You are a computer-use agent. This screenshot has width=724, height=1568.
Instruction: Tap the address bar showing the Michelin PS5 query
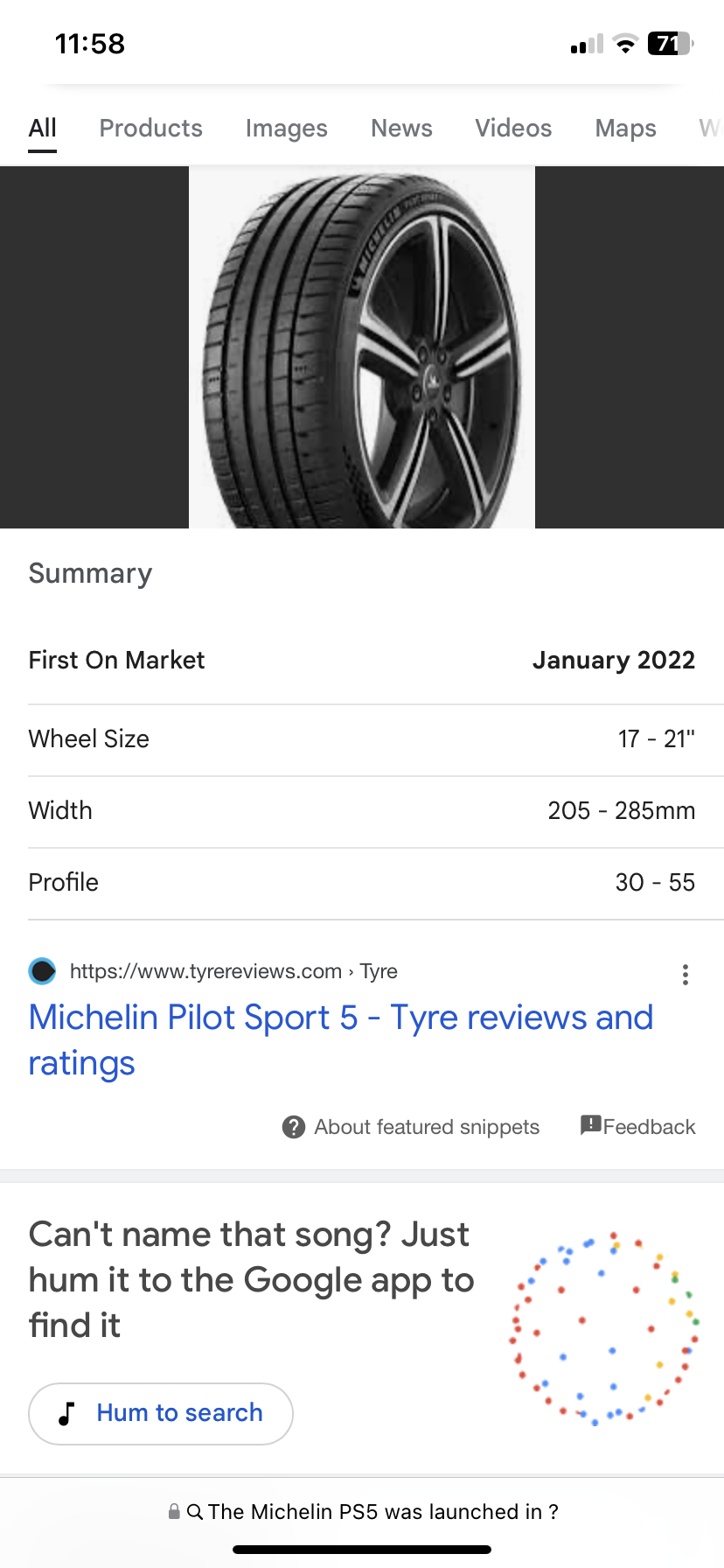click(362, 1511)
